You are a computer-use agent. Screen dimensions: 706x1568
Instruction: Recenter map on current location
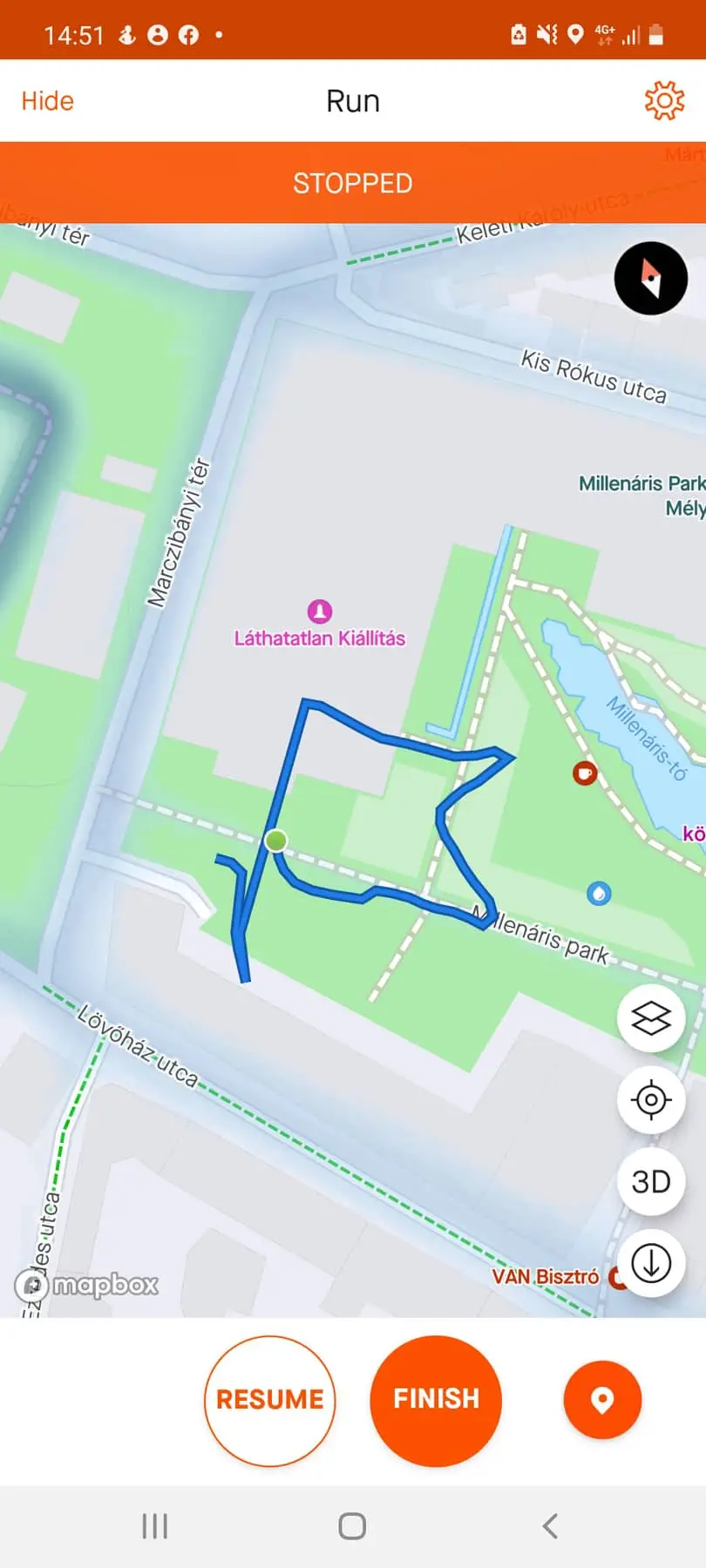[650, 1100]
